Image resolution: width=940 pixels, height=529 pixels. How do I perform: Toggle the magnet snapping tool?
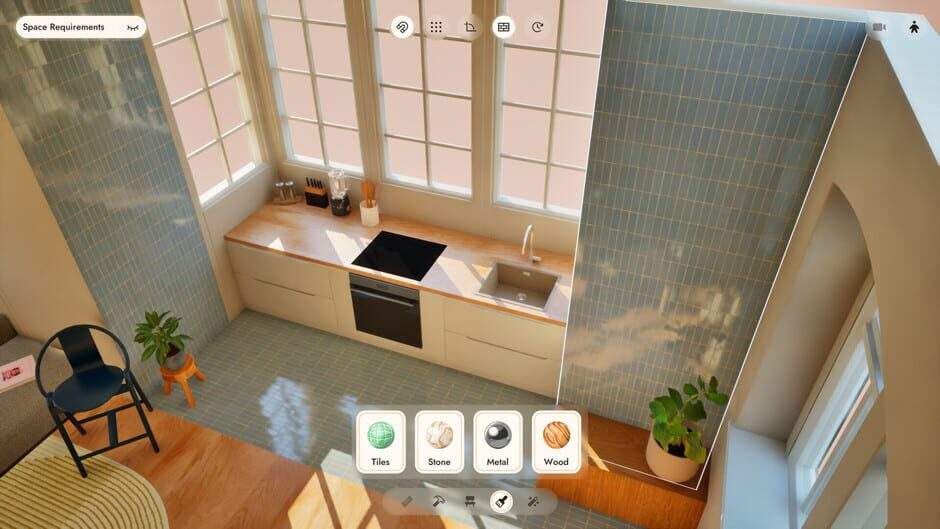pos(402,27)
